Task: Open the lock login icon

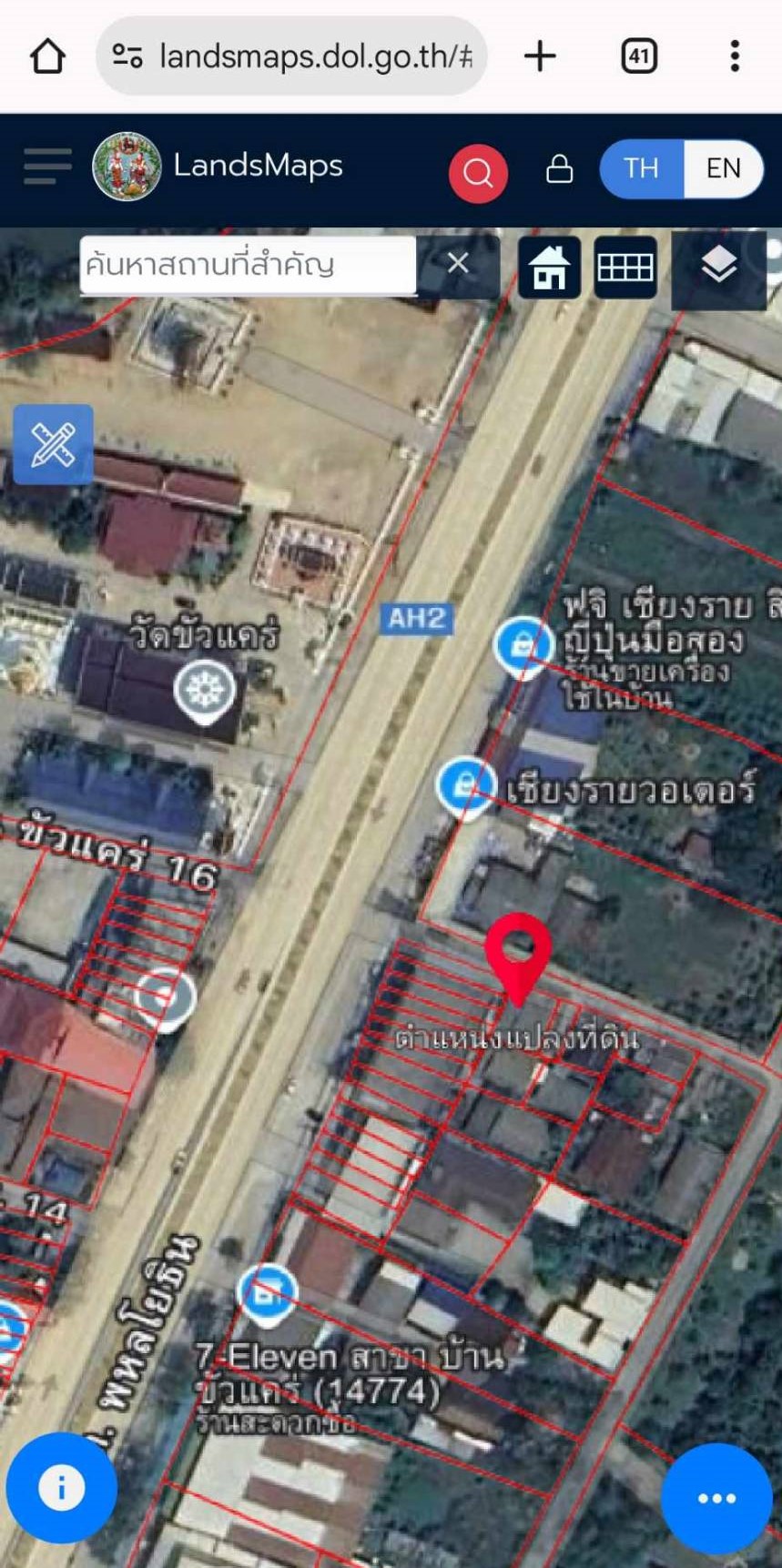Action: click(560, 169)
